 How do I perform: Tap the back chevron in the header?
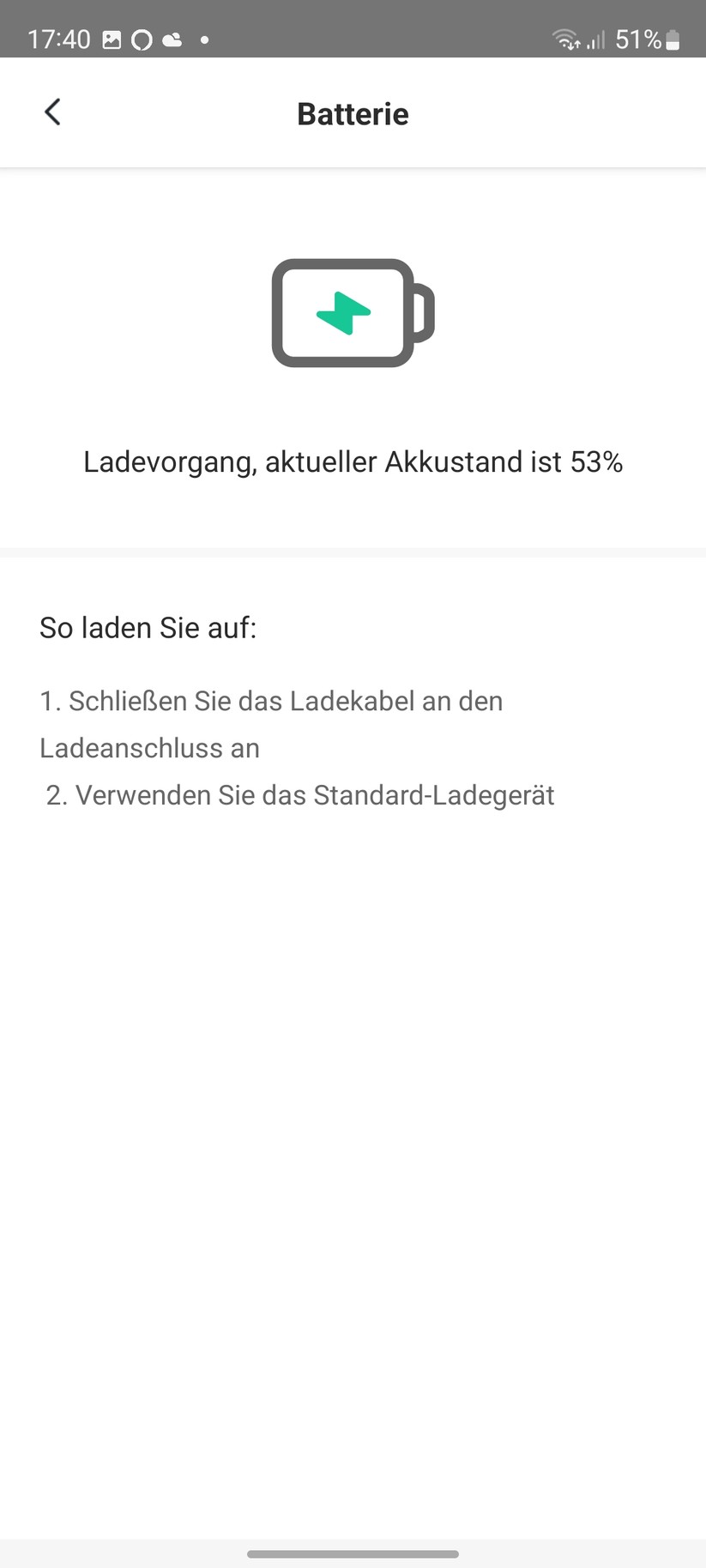pos(52,112)
